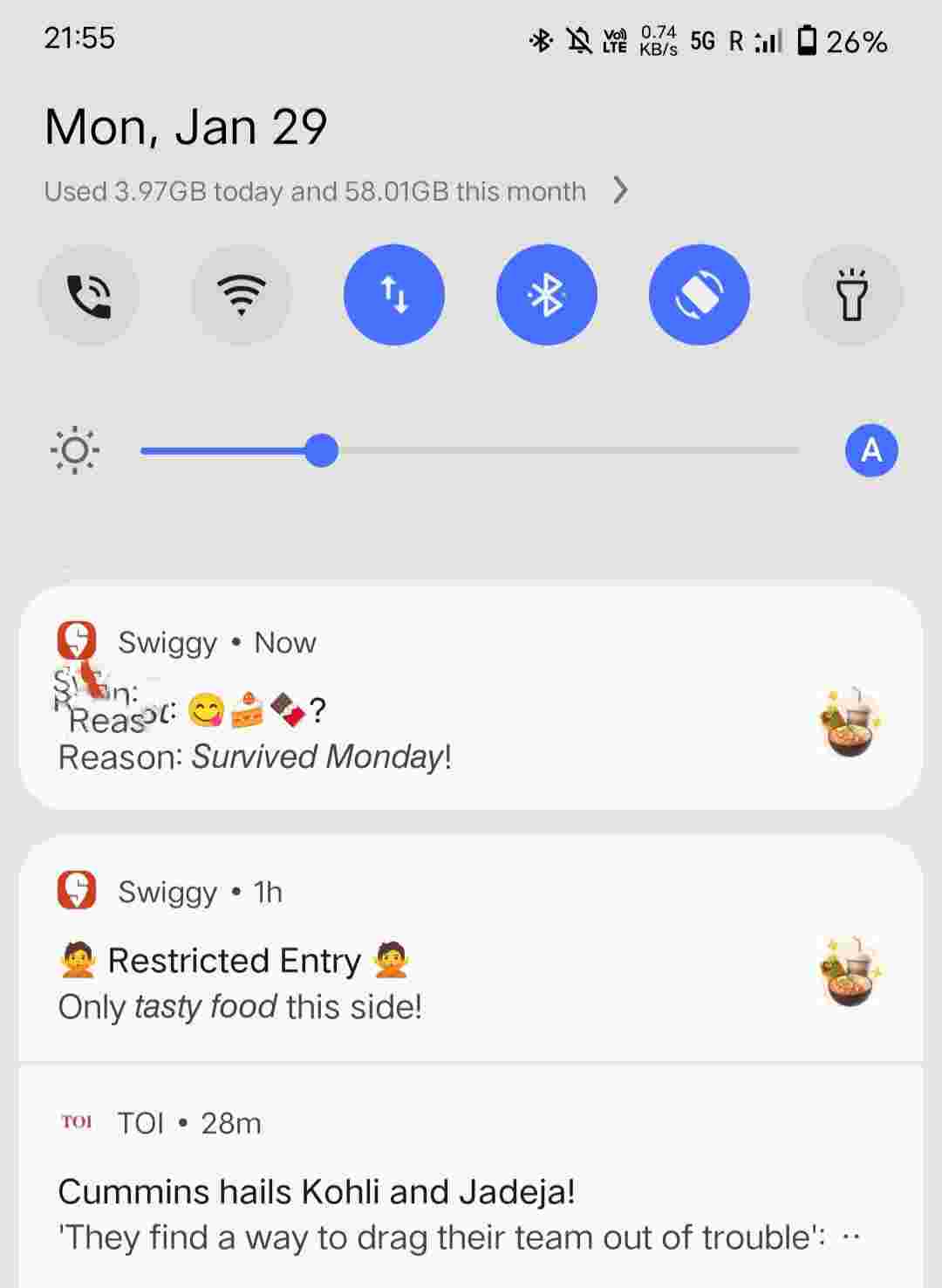Toggle auto-rotate tile
The width and height of the screenshot is (942, 1288).
[700, 295]
